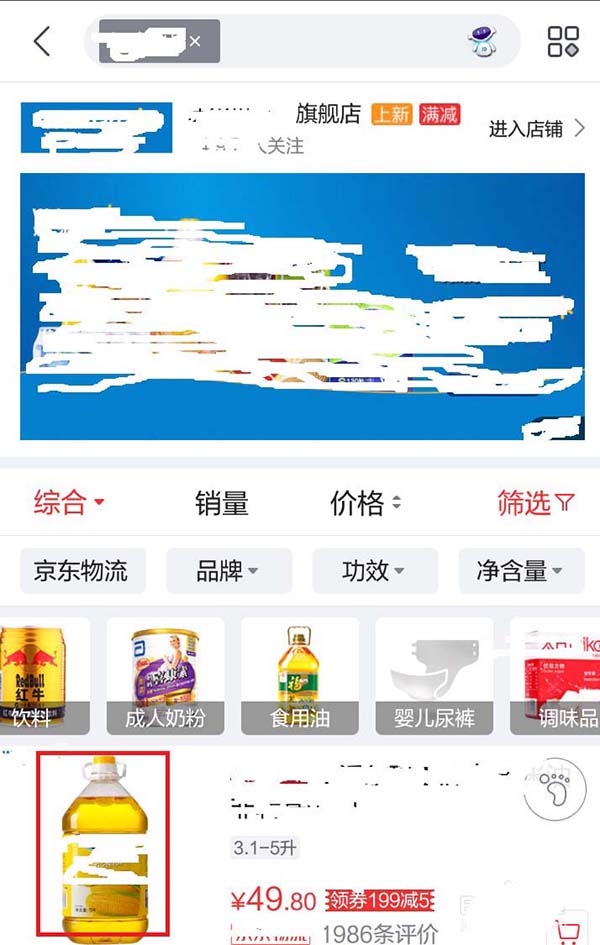
Task: Sort results by 销量
Action: tap(221, 503)
